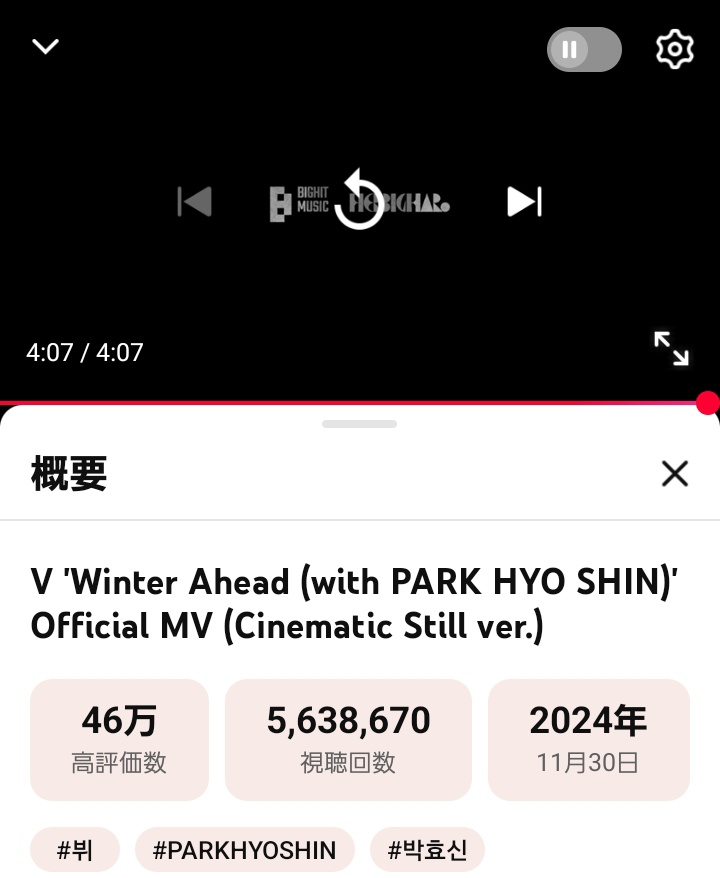
Task: Skip to the next video
Action: (x=524, y=202)
